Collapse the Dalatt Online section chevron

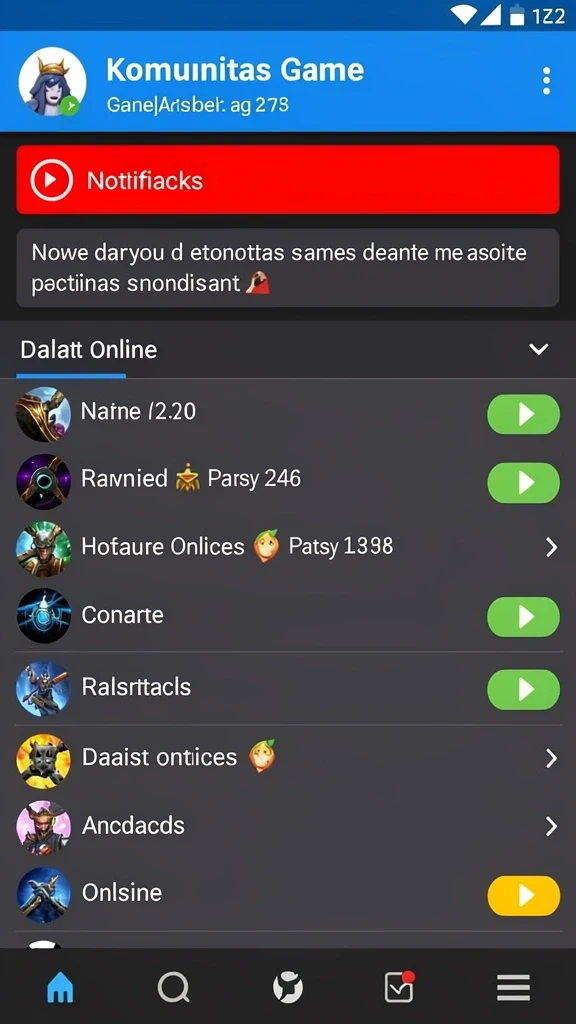(x=538, y=349)
